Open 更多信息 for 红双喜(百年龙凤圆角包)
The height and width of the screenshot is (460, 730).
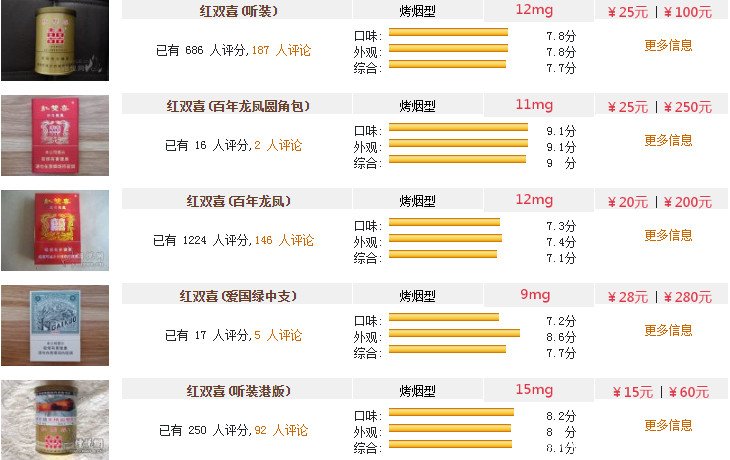tap(668, 140)
